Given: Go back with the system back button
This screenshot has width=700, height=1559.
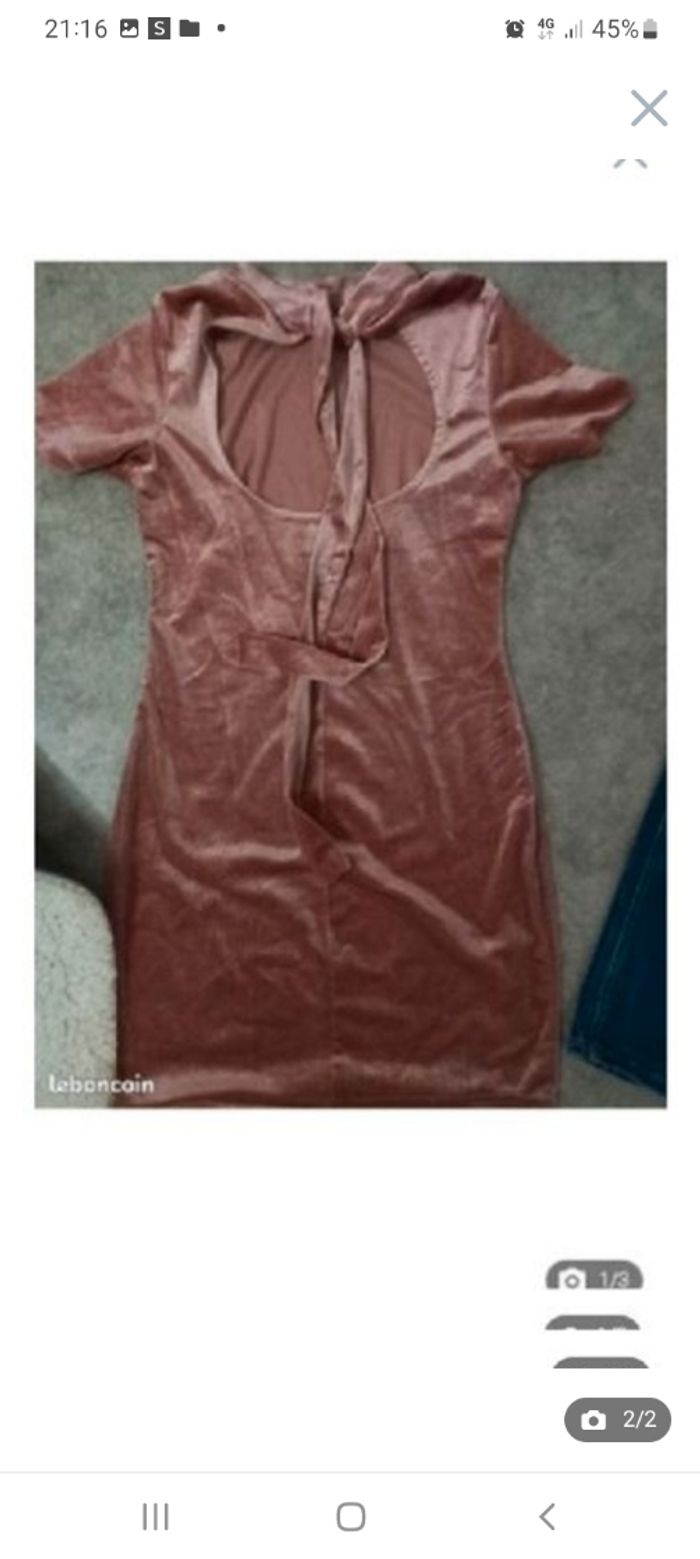Looking at the screenshot, I should [547, 1516].
